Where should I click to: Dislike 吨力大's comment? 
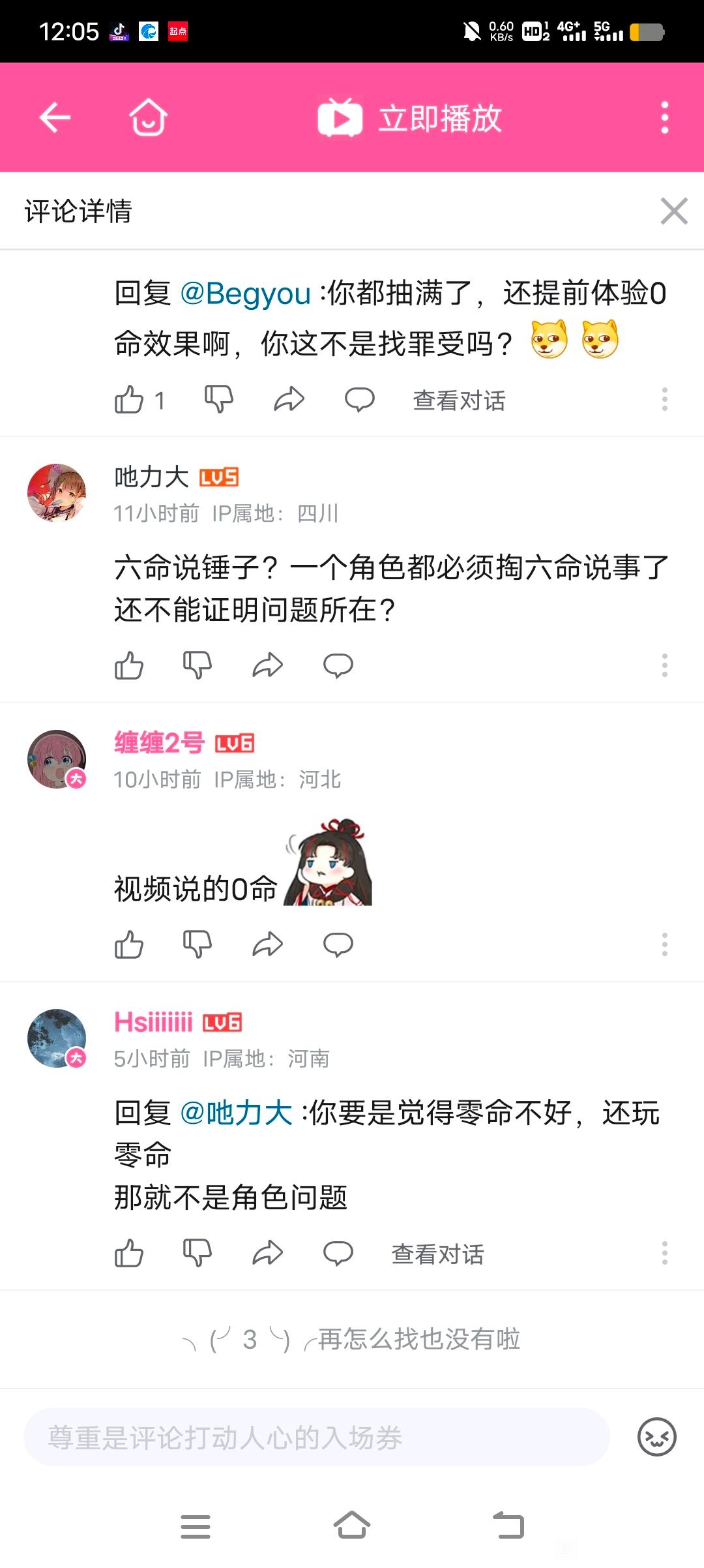pyautogui.click(x=198, y=666)
